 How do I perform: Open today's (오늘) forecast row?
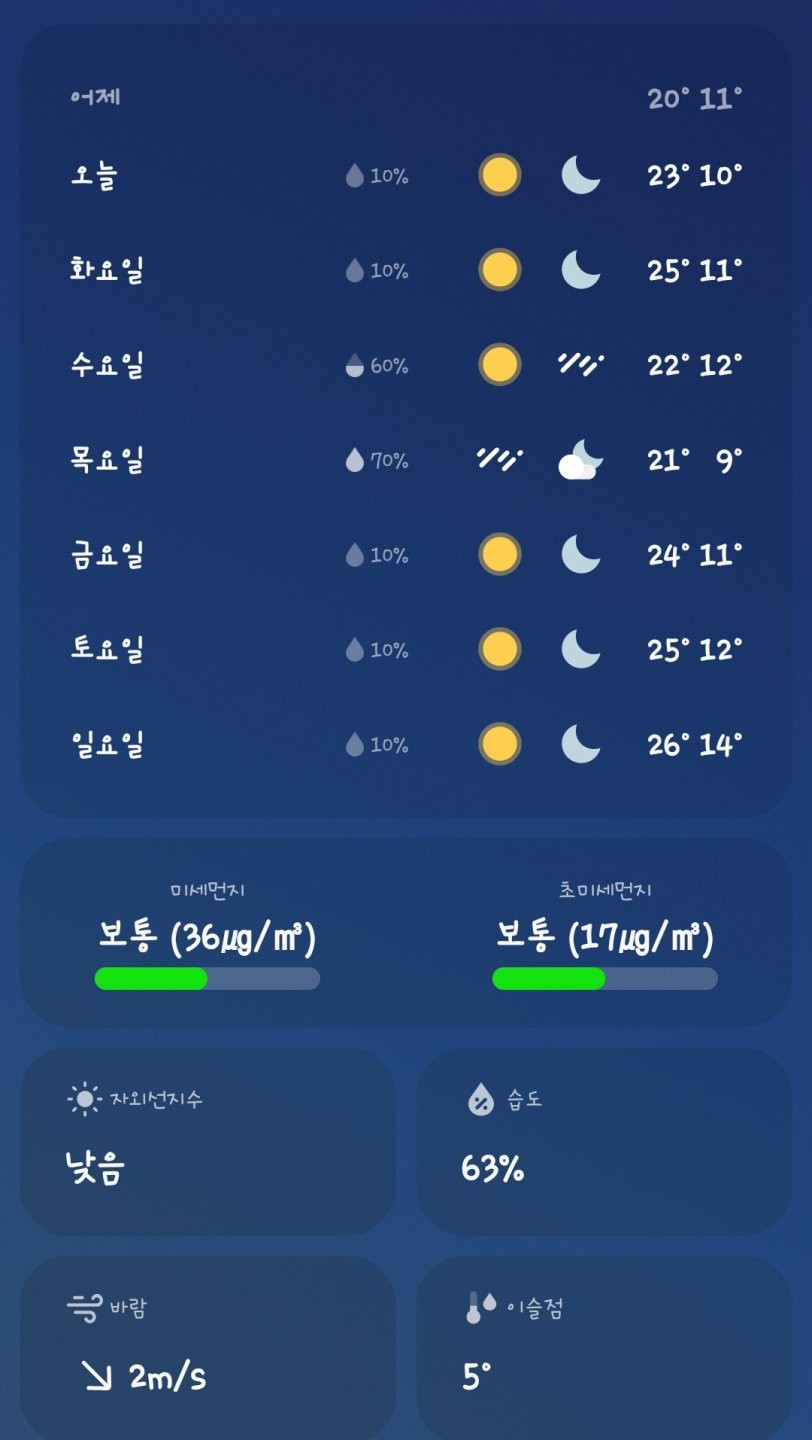point(405,176)
